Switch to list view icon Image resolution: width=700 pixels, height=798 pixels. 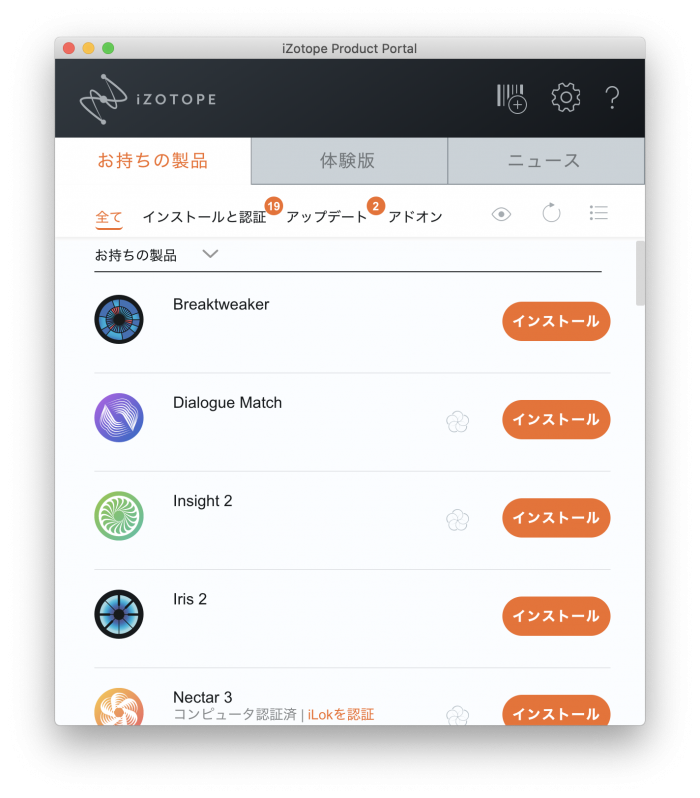pyautogui.click(x=599, y=213)
